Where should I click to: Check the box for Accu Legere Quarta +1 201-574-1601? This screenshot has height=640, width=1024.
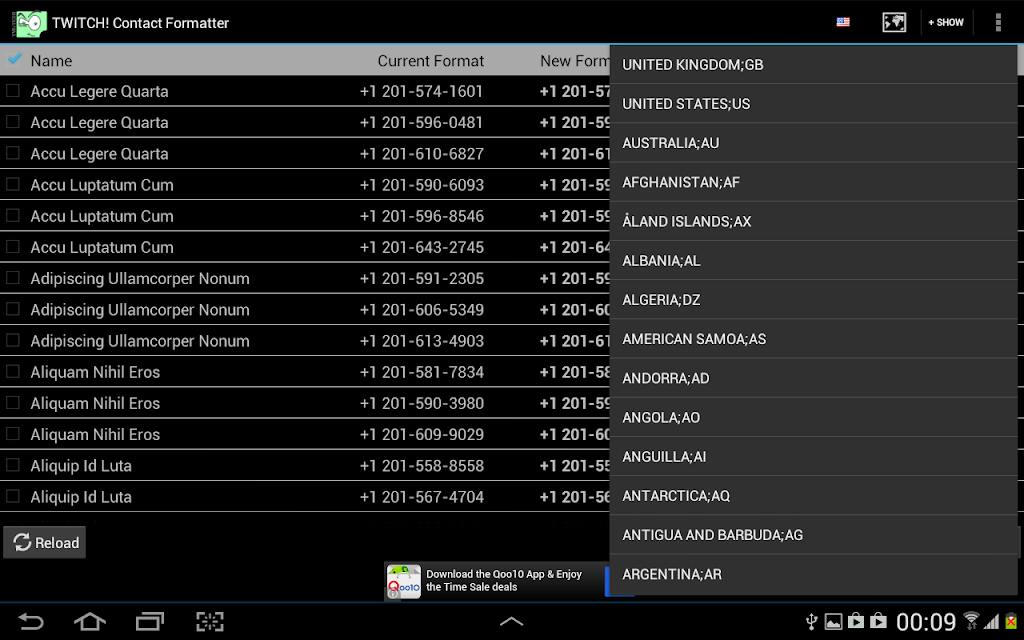[x=13, y=91]
